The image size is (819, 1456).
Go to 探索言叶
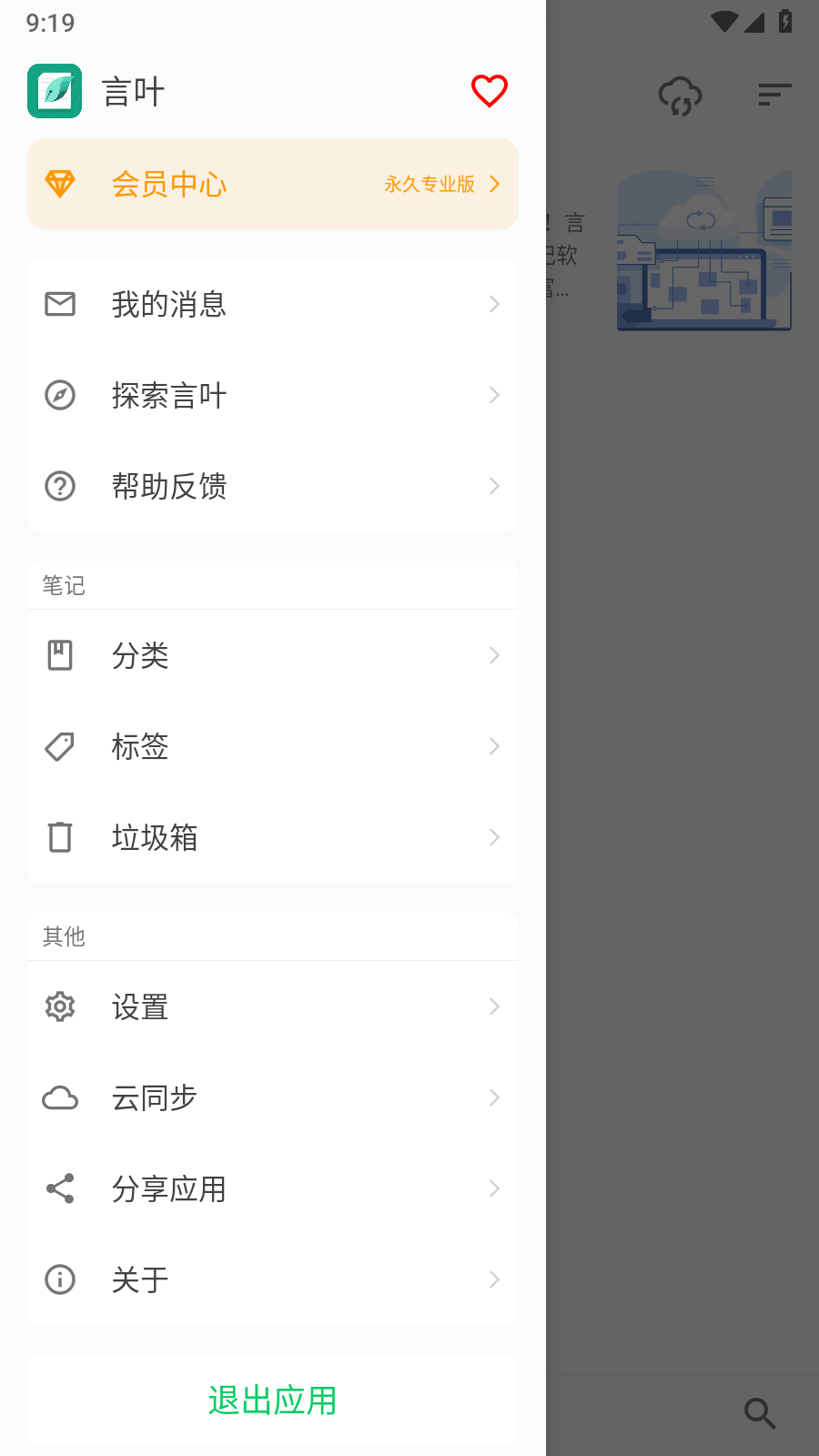(x=273, y=395)
